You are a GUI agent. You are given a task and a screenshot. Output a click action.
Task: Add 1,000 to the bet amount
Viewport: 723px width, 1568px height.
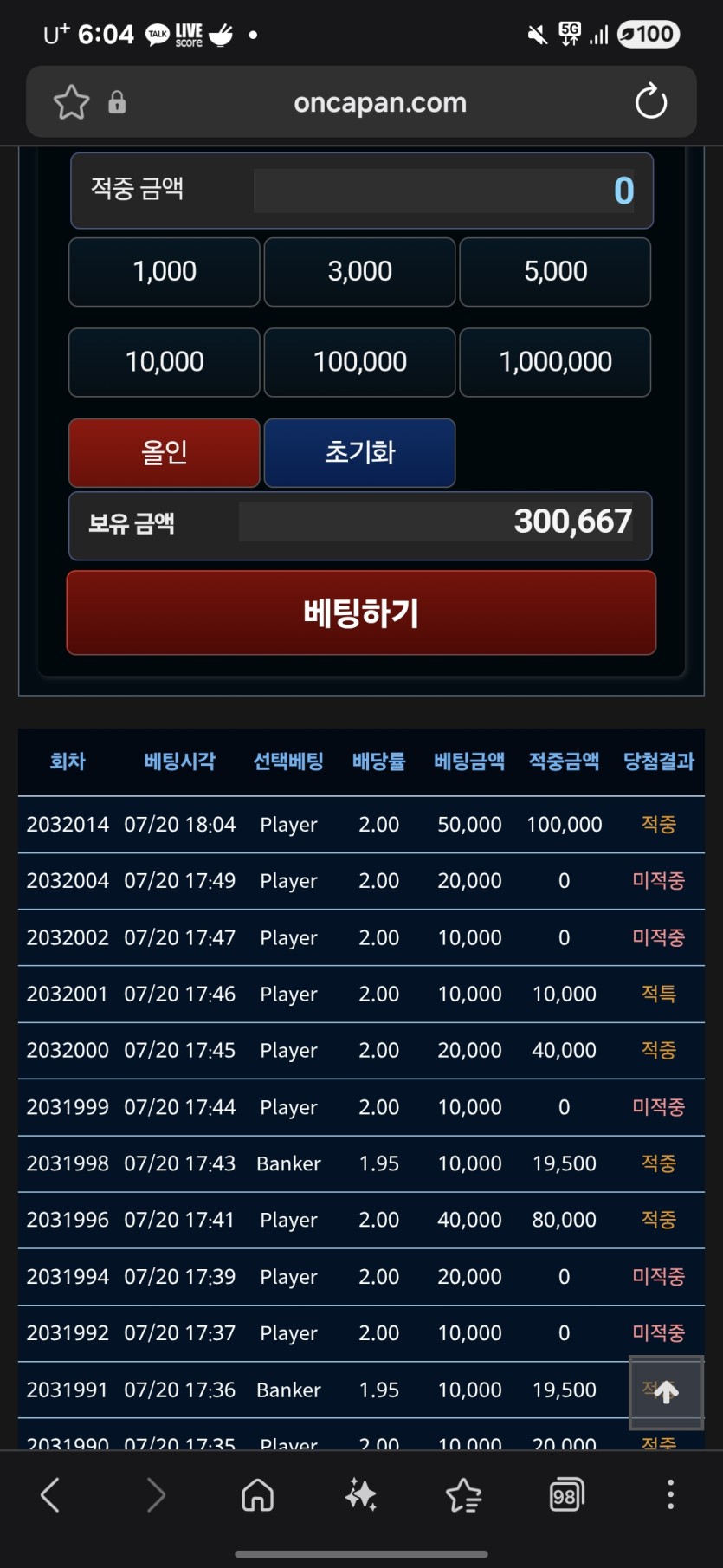165,272
